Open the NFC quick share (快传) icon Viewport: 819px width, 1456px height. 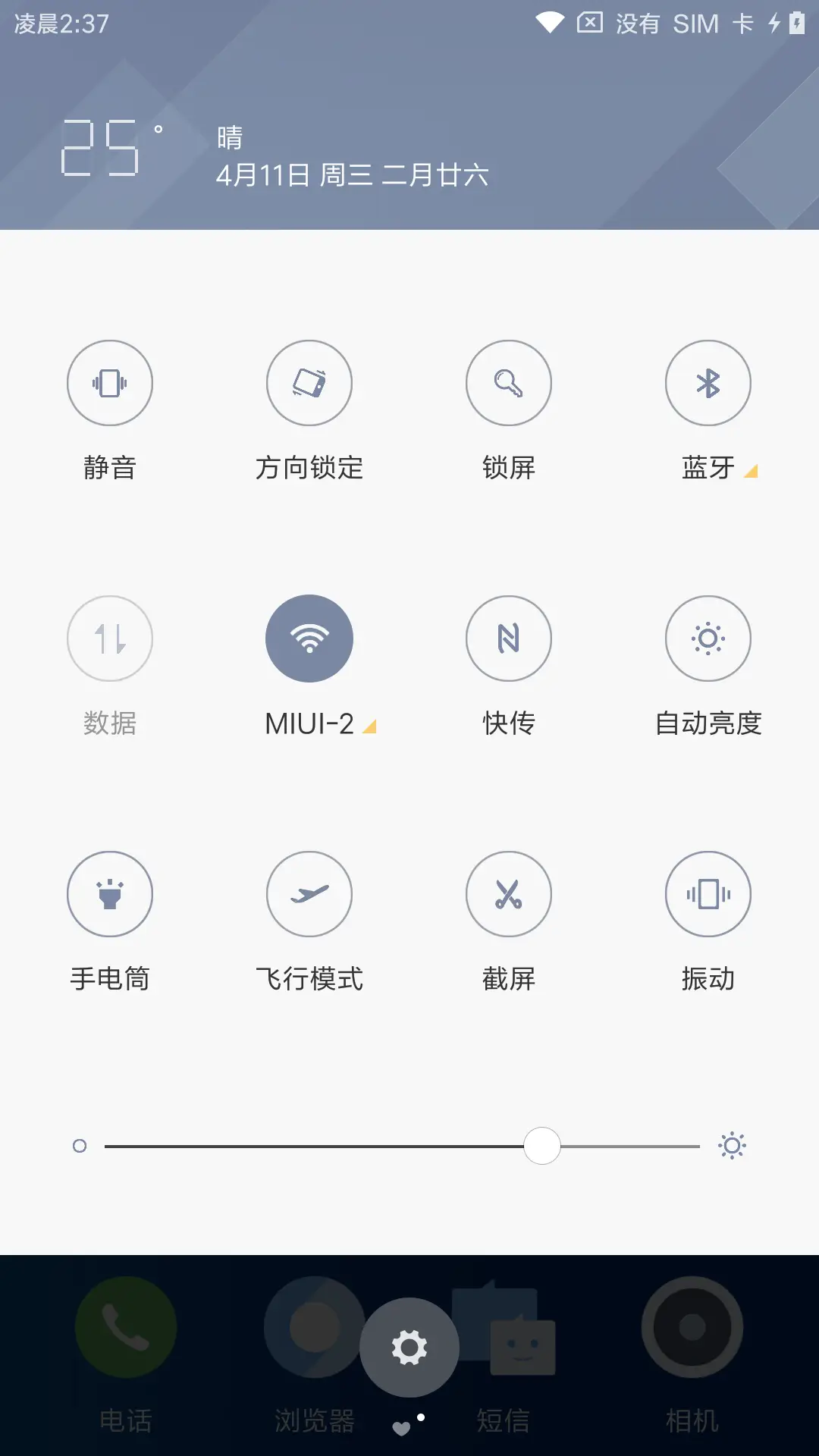coord(508,639)
